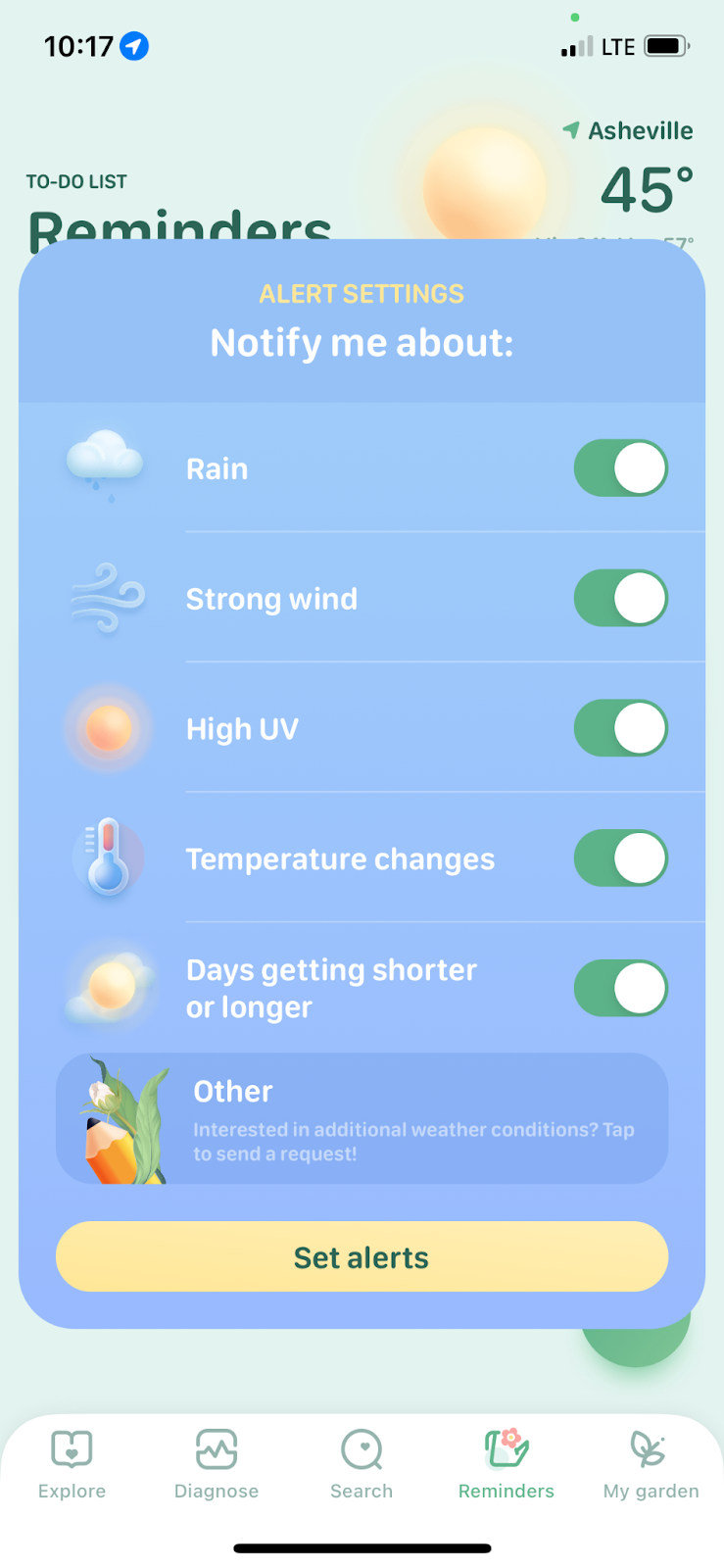Open the Reminders tab
This screenshot has width=724, height=1568.
[506, 1463]
